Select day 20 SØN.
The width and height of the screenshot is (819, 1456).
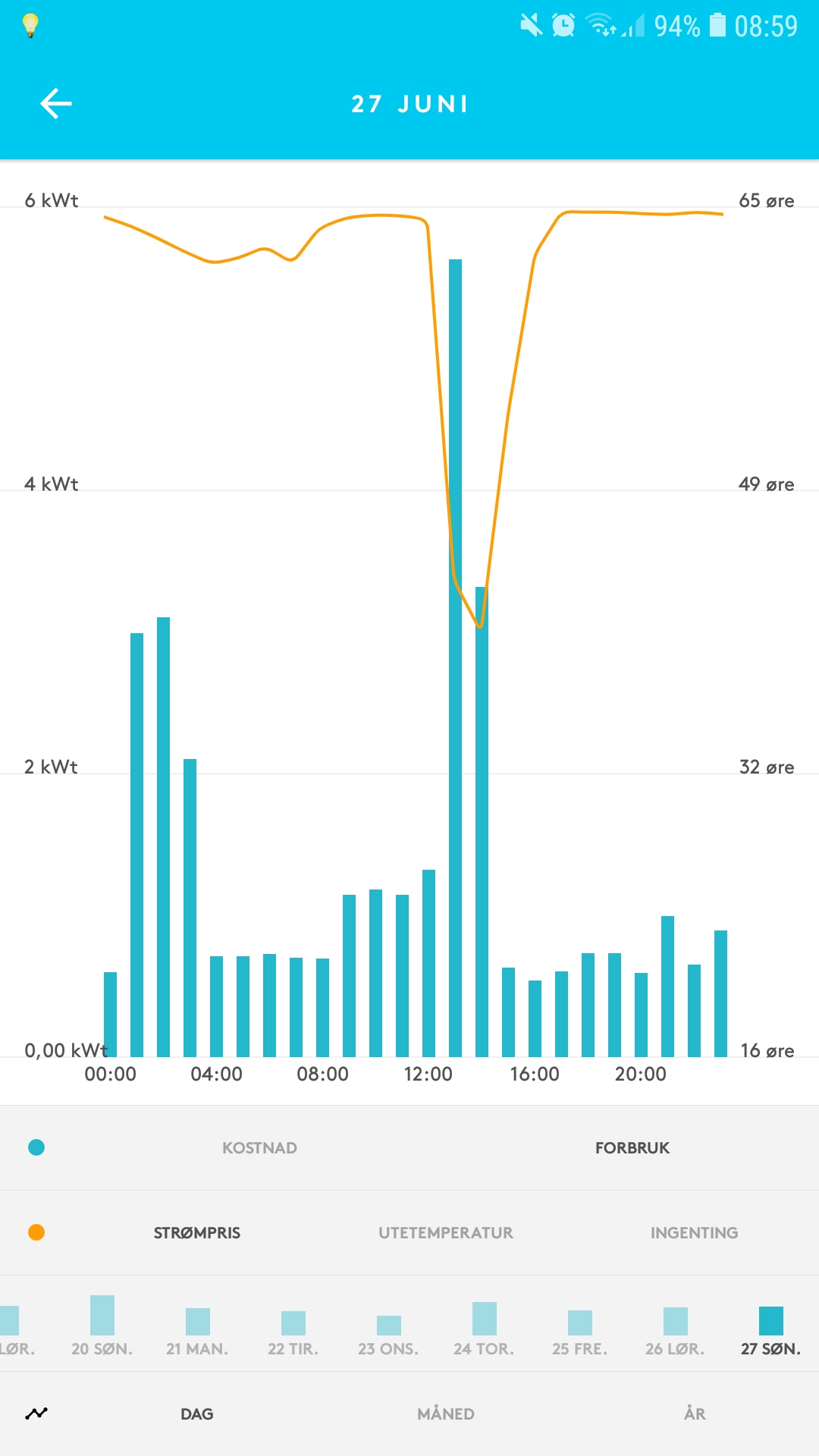tap(102, 1327)
